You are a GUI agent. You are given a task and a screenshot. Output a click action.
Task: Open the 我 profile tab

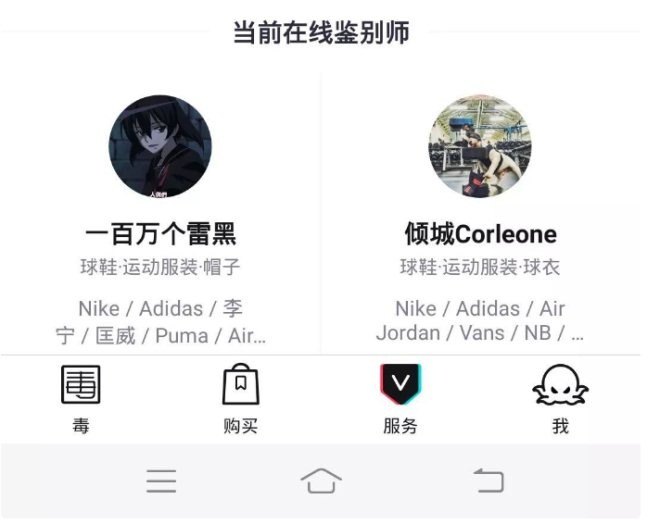click(x=560, y=399)
